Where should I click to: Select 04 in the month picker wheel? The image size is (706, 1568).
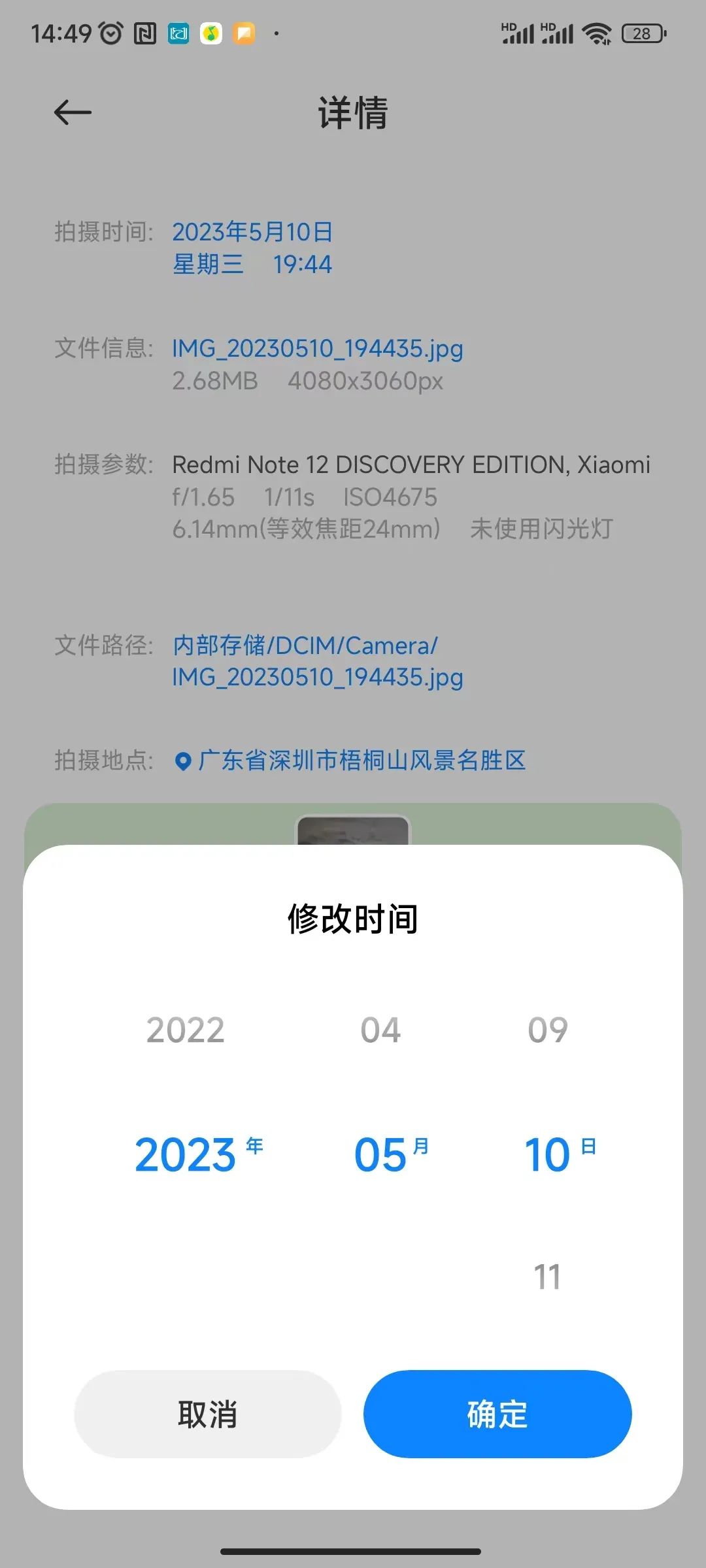click(381, 1029)
